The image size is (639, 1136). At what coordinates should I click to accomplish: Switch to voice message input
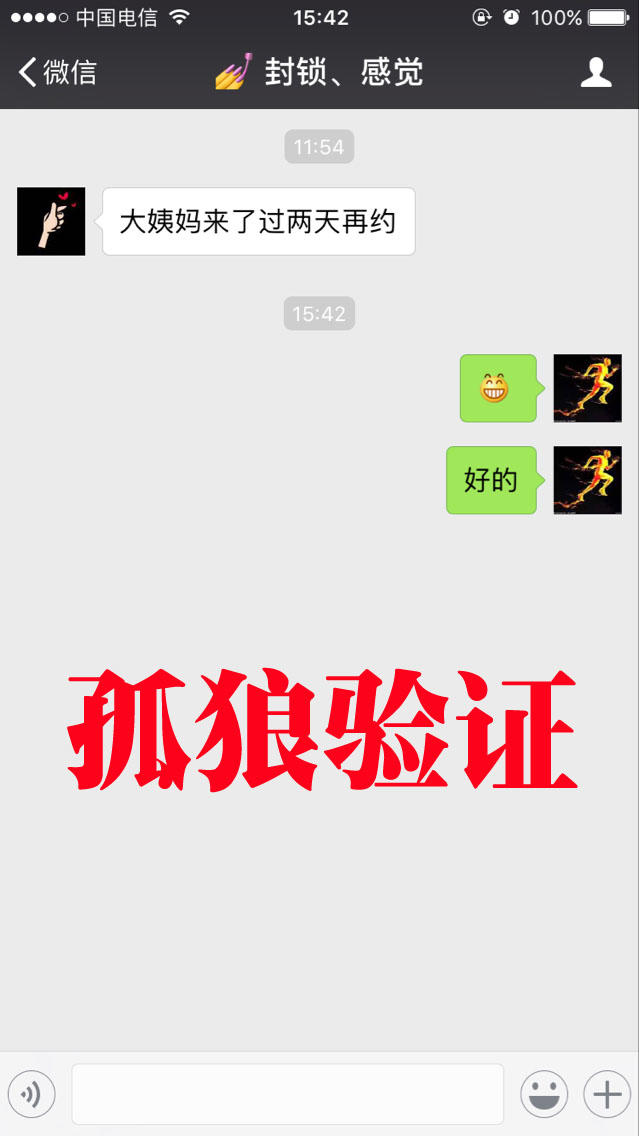tap(31, 1094)
